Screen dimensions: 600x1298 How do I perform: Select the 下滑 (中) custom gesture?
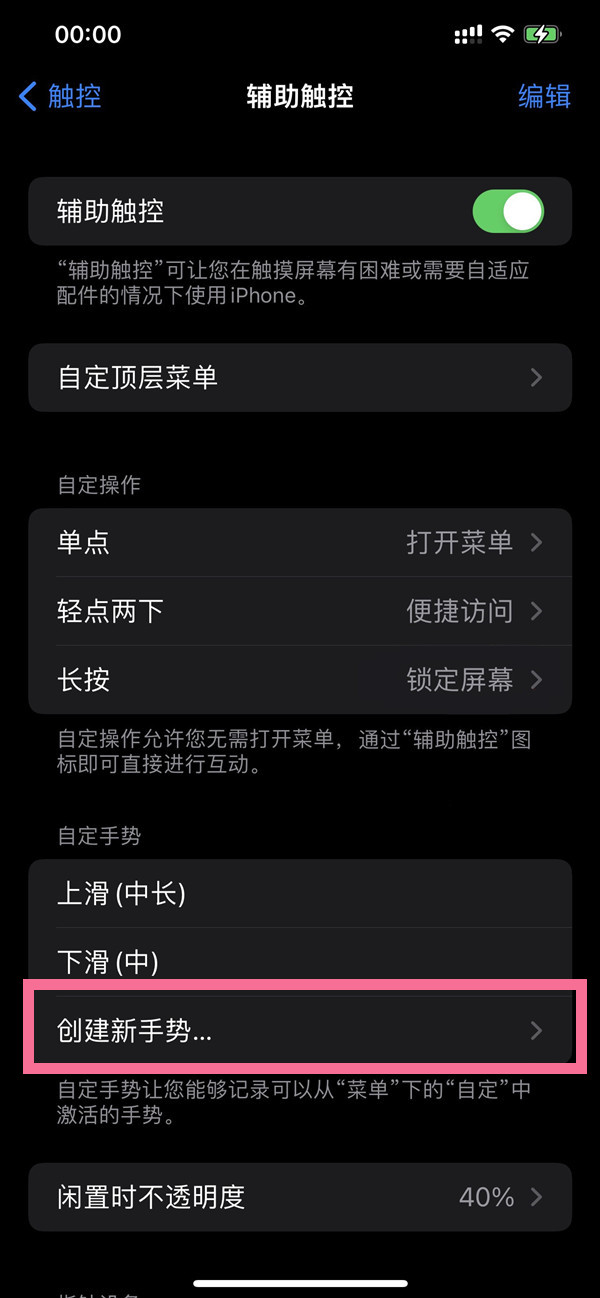[300, 962]
